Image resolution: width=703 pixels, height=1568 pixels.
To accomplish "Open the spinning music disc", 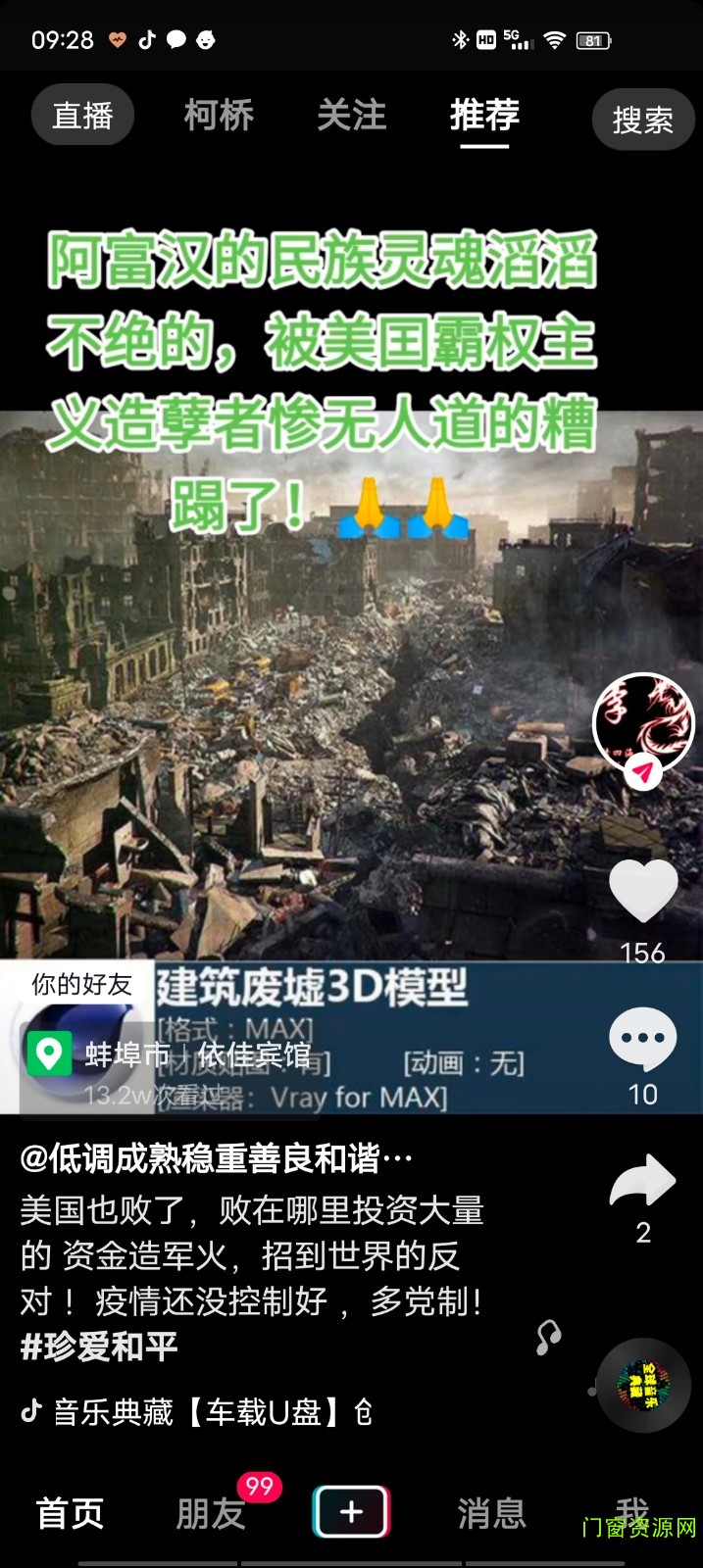I will click(644, 1386).
